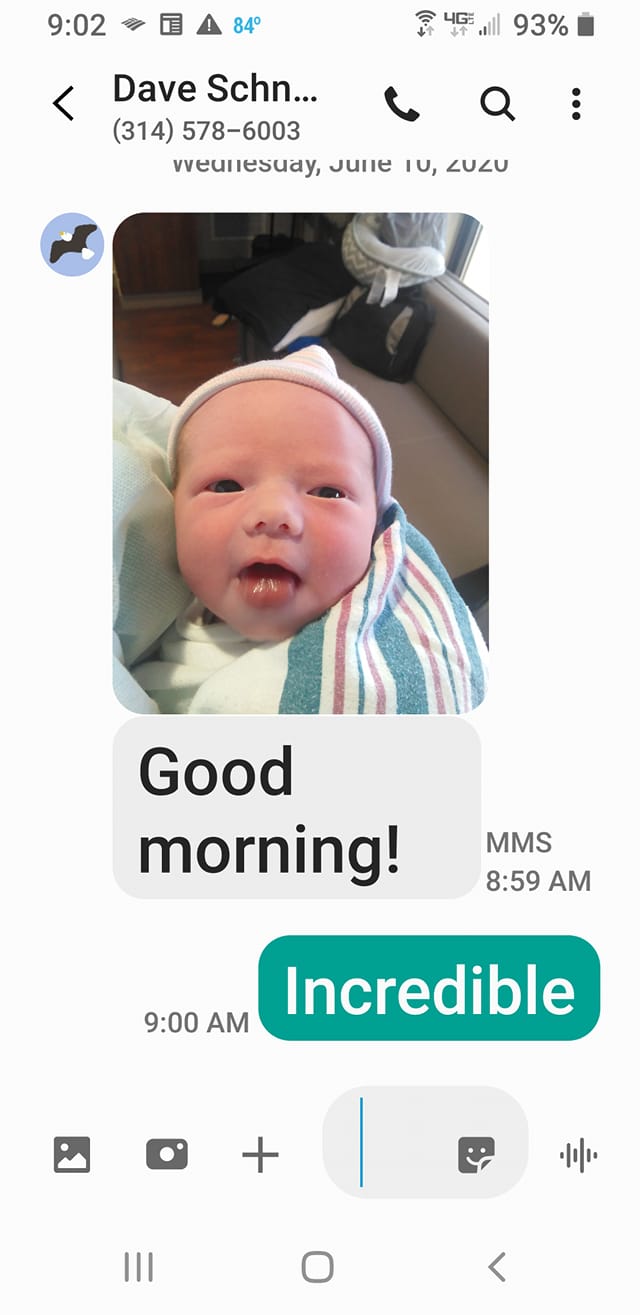
Task: Open the received baby photo
Action: [x=300, y=463]
